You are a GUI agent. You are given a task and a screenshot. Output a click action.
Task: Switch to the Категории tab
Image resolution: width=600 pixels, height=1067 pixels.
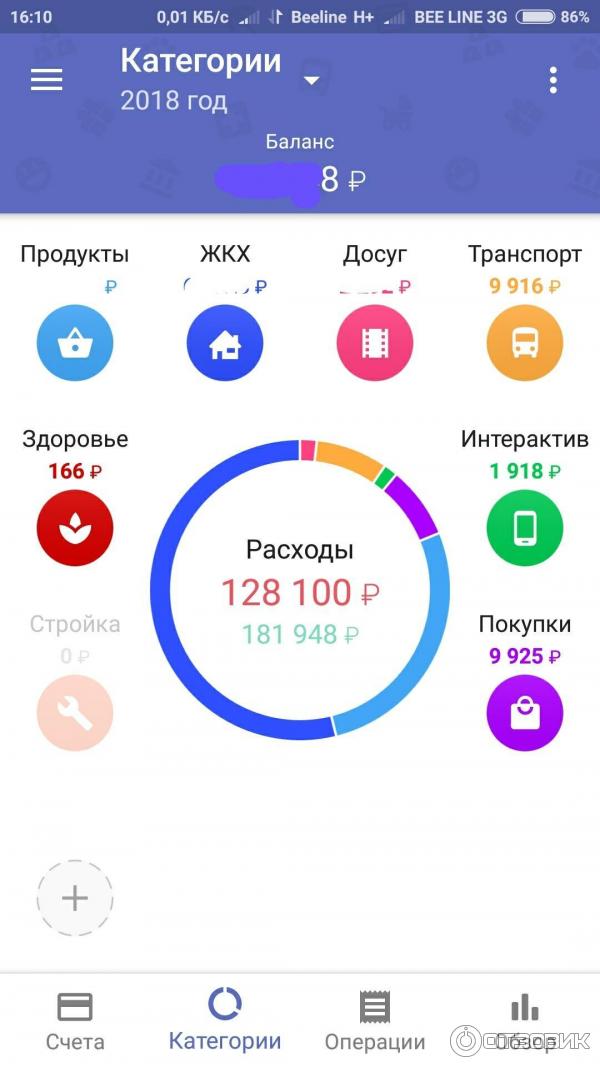[225, 1020]
